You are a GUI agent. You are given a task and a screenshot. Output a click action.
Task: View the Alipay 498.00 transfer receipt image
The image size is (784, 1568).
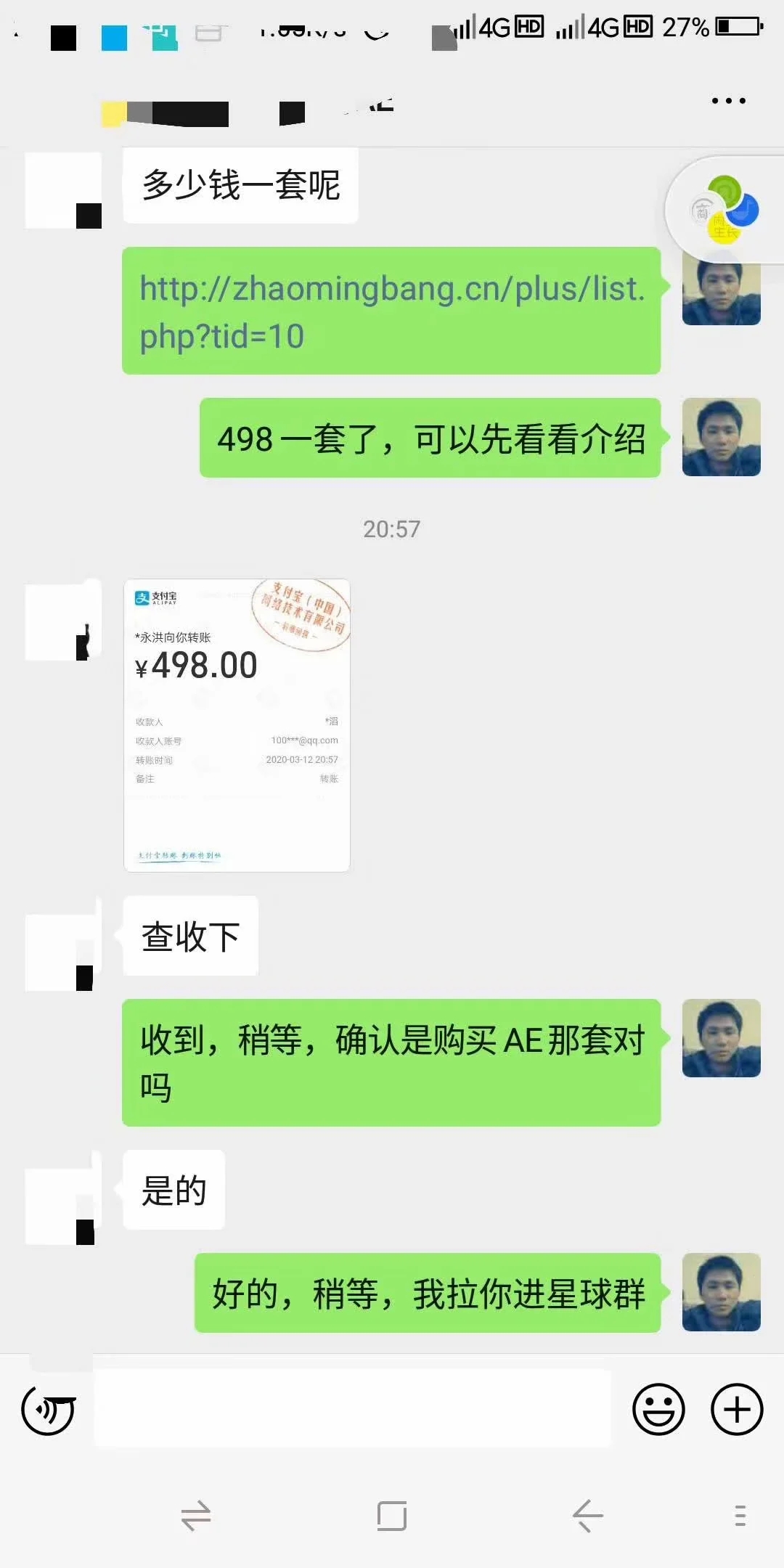(237, 725)
